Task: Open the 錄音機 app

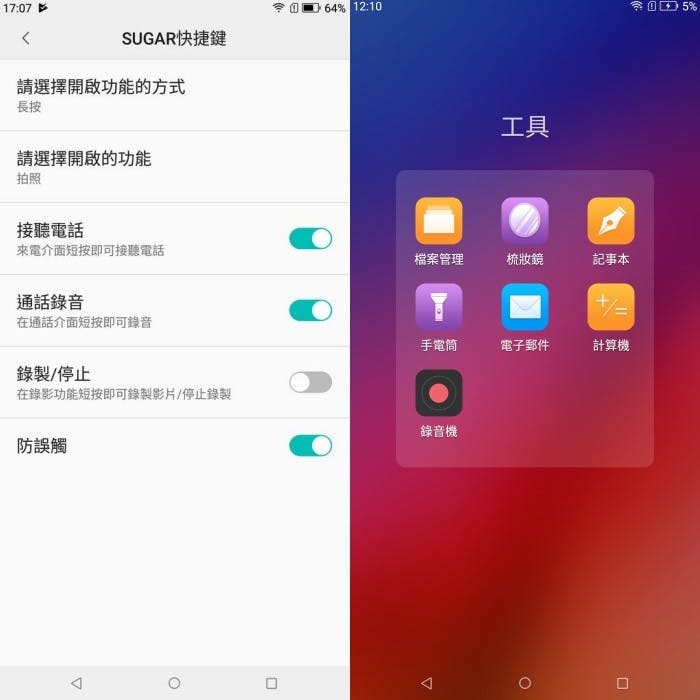Action: 438,393
